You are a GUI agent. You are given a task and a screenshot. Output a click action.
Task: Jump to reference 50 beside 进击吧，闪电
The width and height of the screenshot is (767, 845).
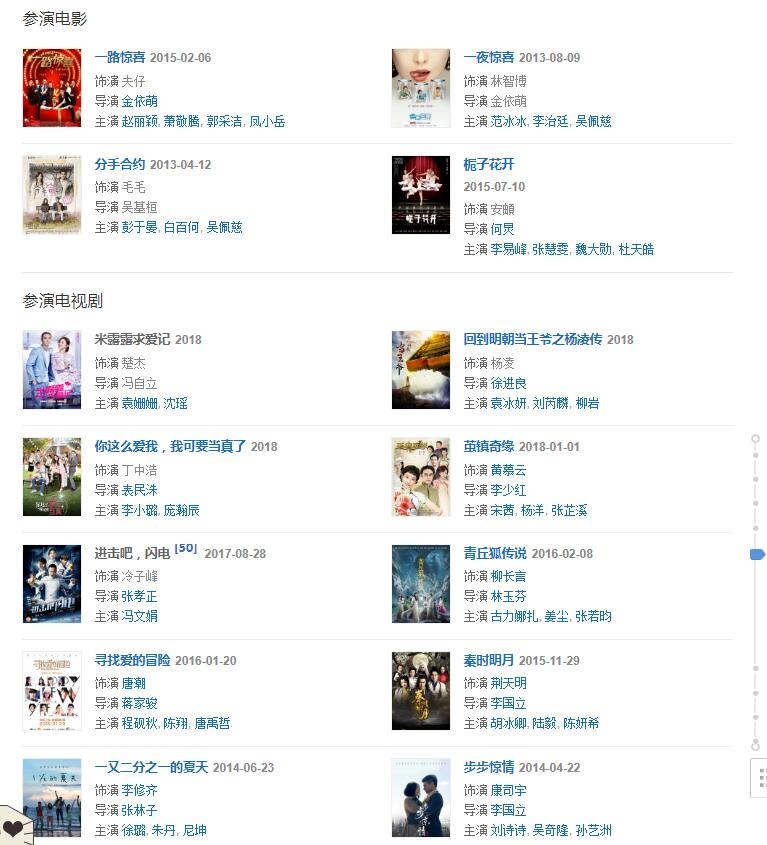click(x=186, y=548)
